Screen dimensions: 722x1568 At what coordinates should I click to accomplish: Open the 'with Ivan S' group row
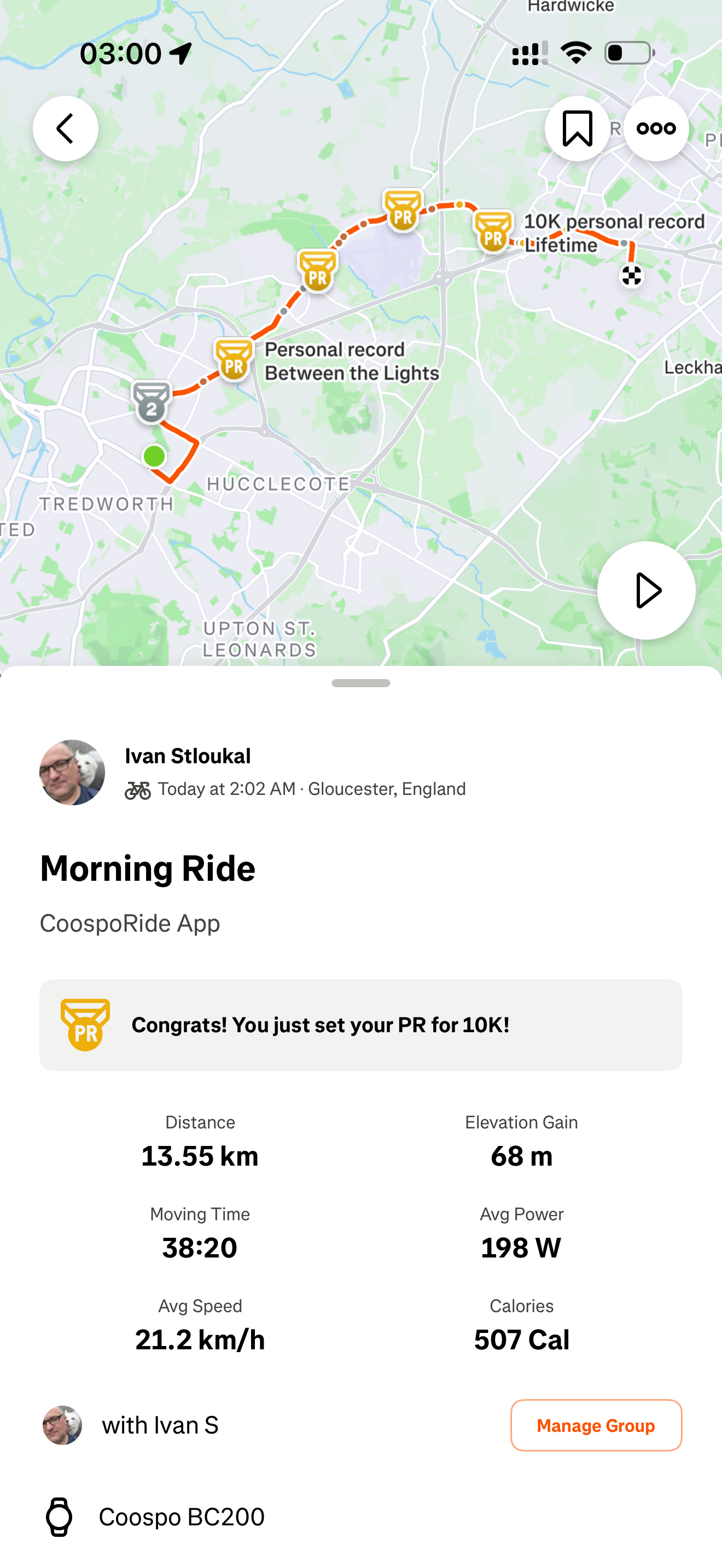click(x=160, y=1425)
